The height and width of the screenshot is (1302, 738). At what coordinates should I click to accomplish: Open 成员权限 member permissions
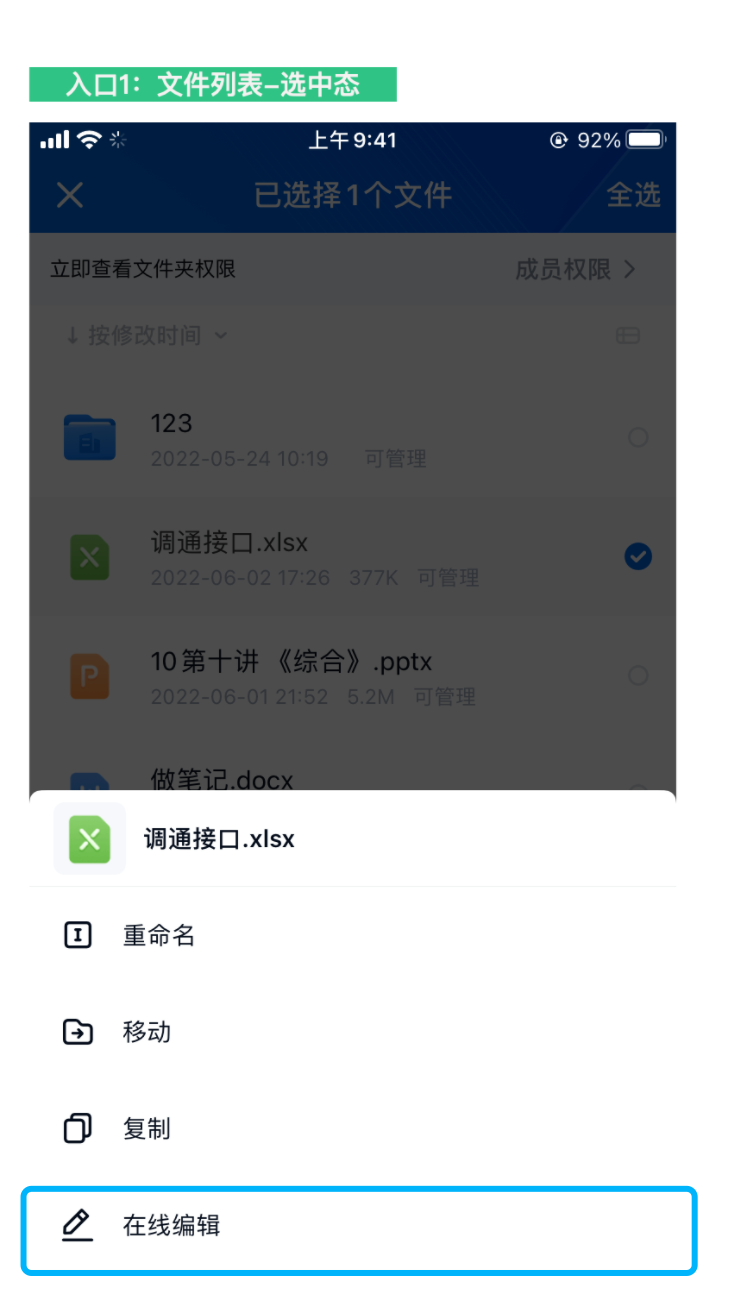click(575, 270)
